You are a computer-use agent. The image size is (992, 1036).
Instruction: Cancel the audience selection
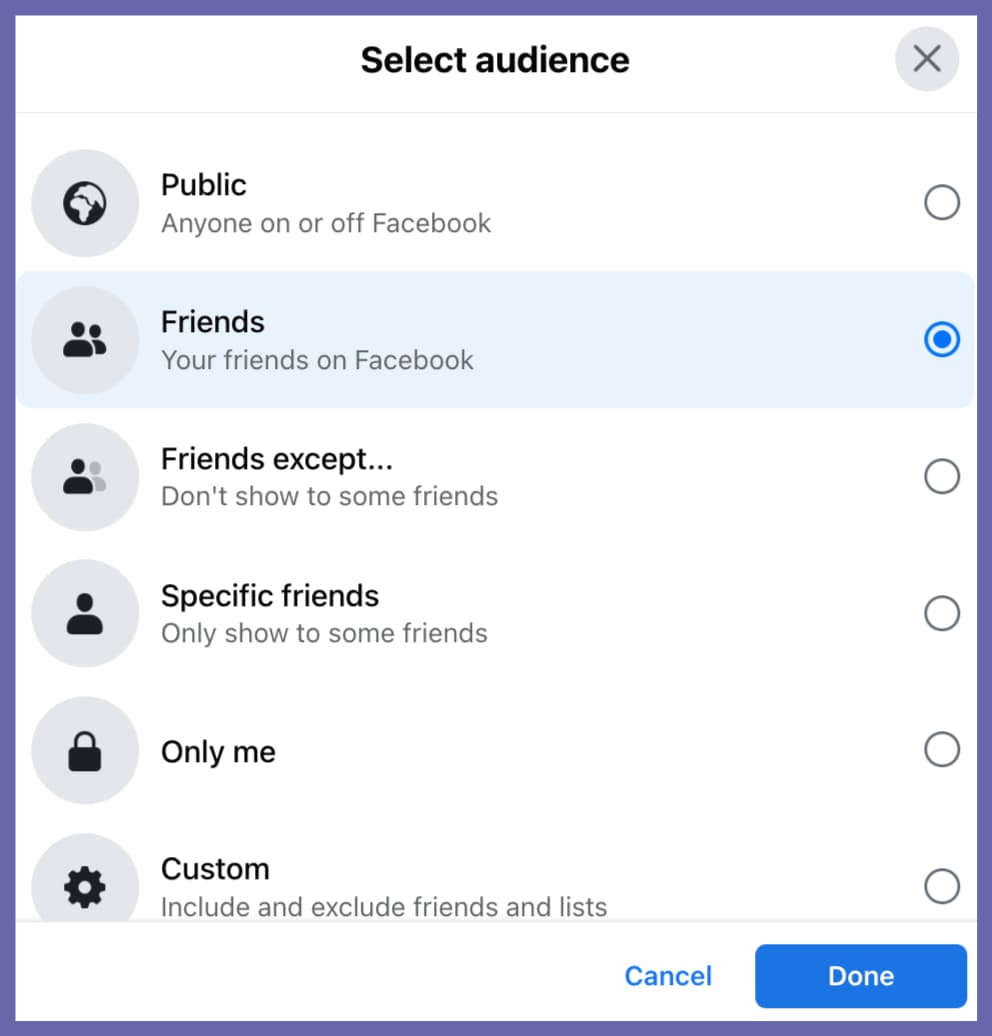[668, 976]
